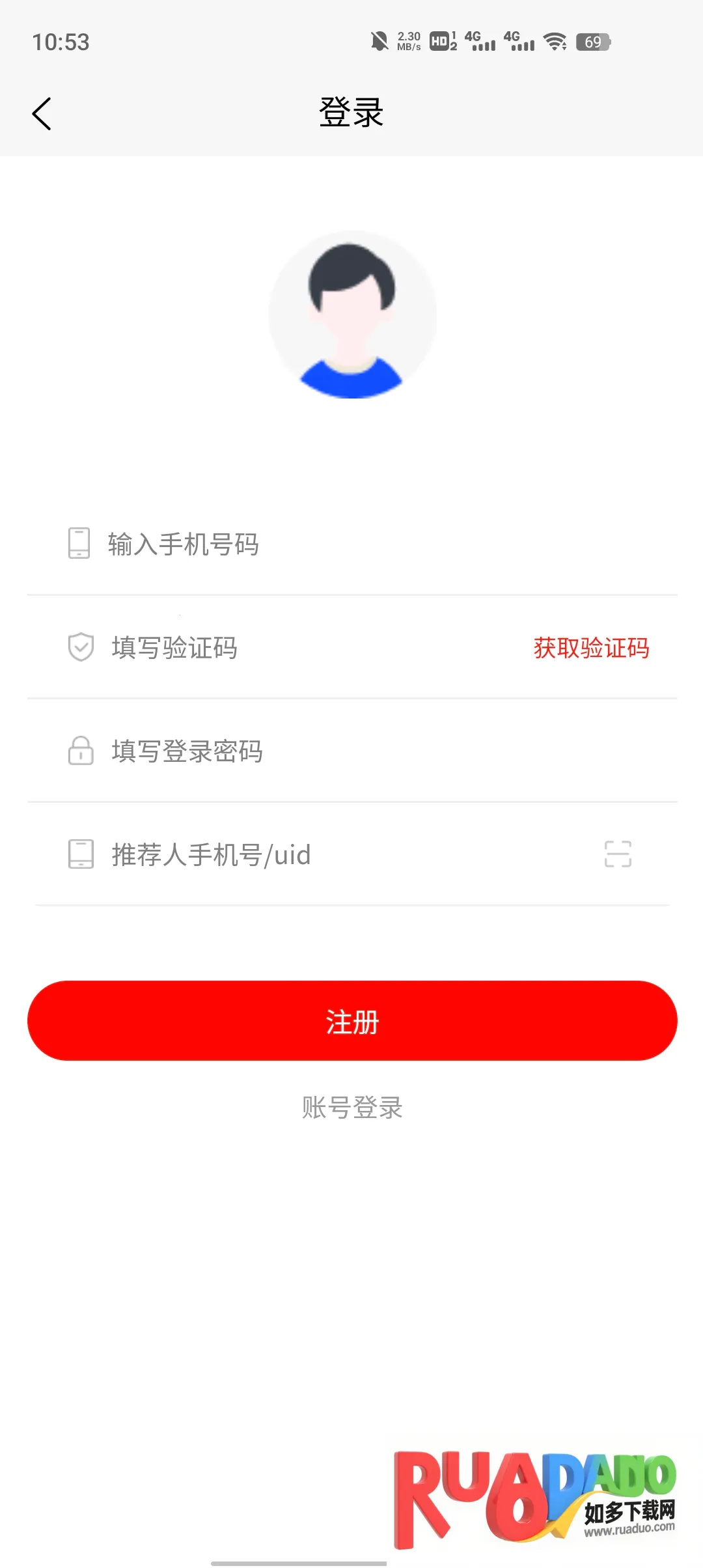Go back using the top-left arrow
The height and width of the screenshot is (1568, 703).
(42, 114)
